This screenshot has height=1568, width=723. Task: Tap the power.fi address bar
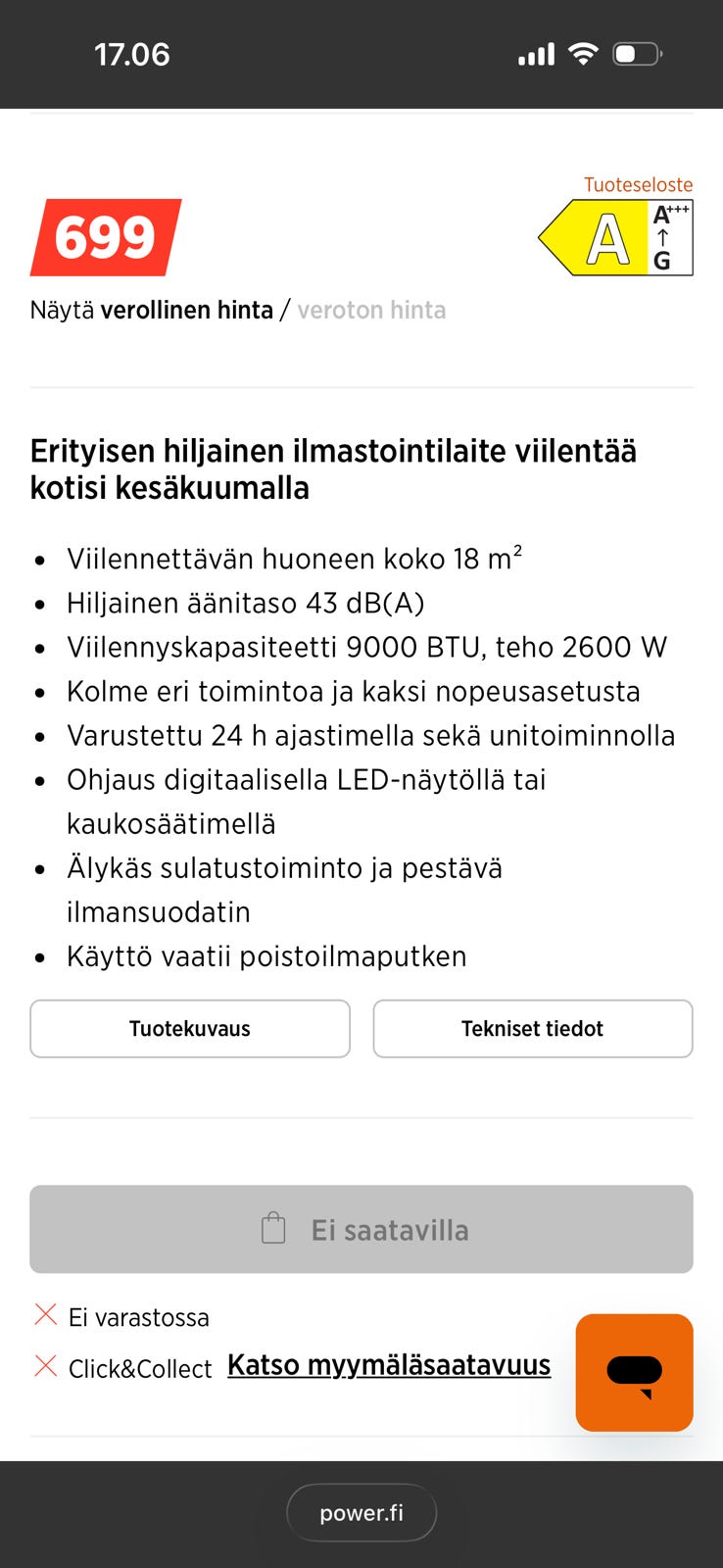(x=361, y=1512)
